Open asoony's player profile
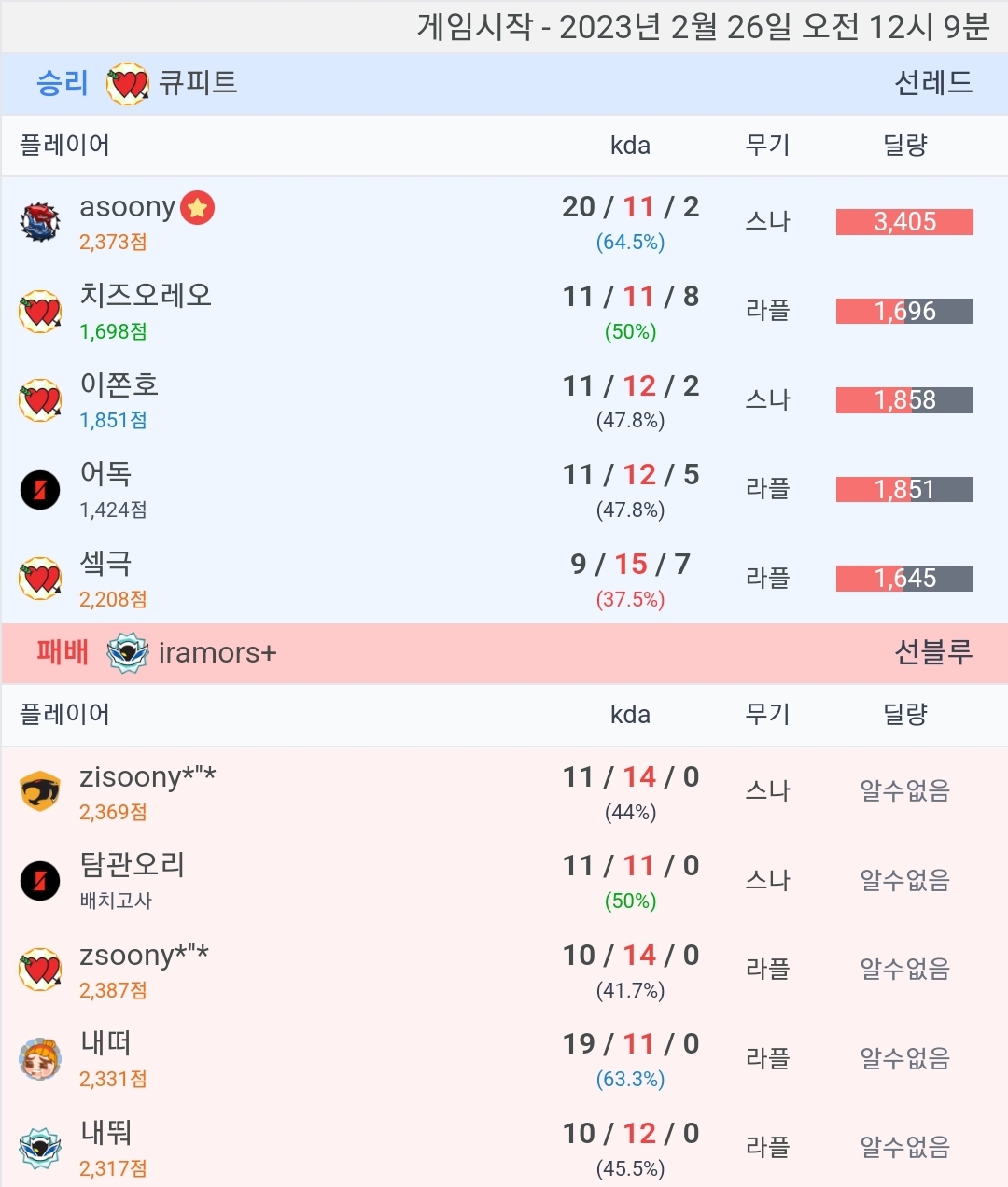Viewport: 1008px width, 1187px height. tap(127, 207)
